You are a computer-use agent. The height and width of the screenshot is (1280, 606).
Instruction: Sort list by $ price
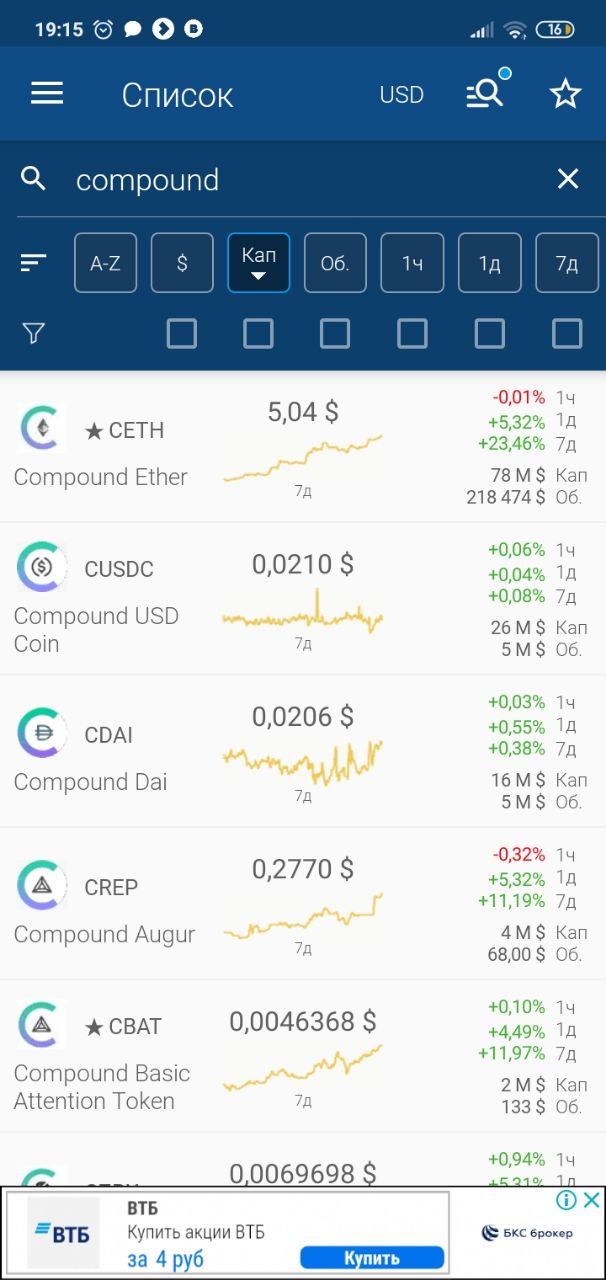[x=182, y=263]
